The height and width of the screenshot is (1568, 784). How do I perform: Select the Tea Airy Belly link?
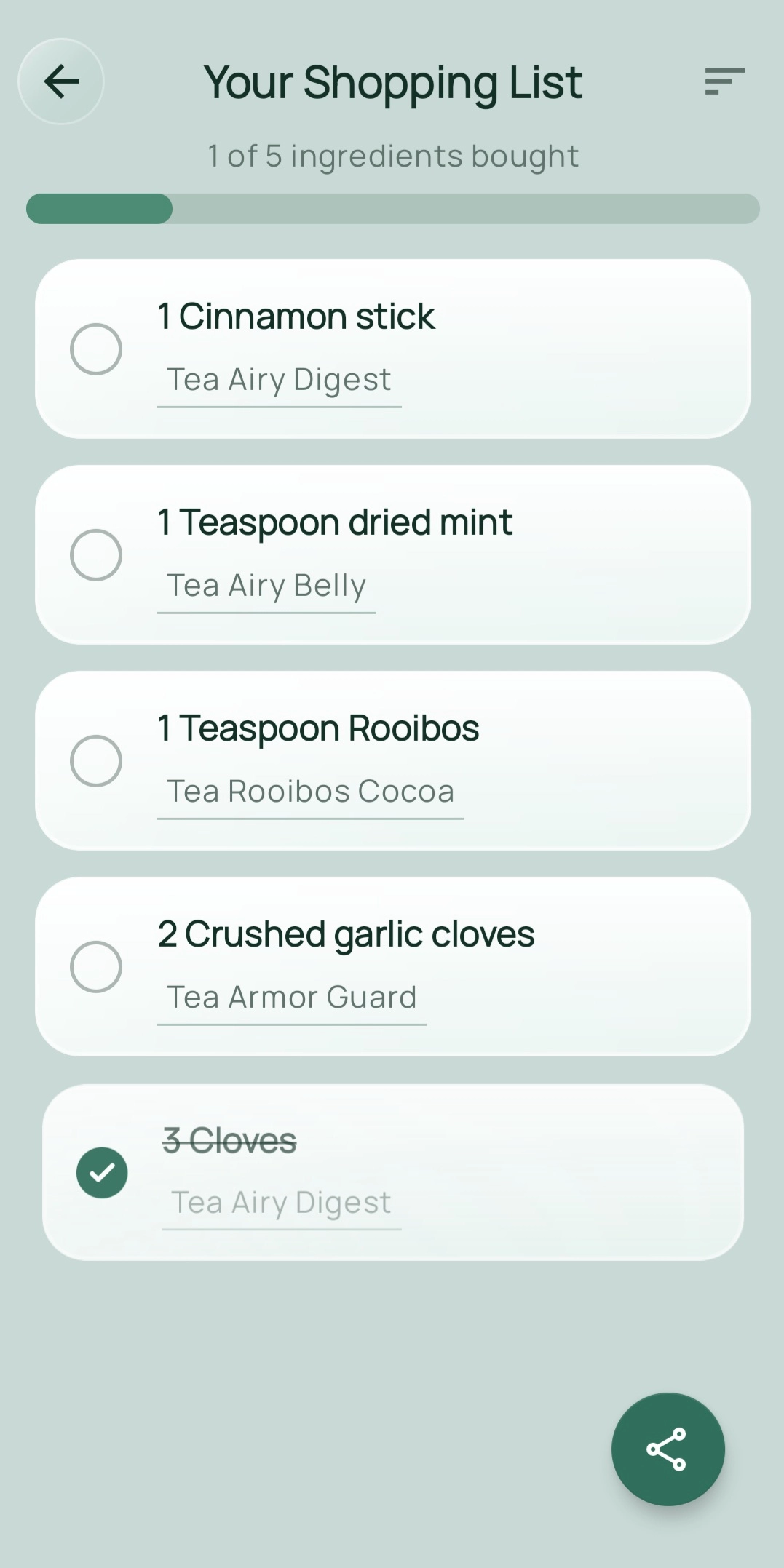266,585
